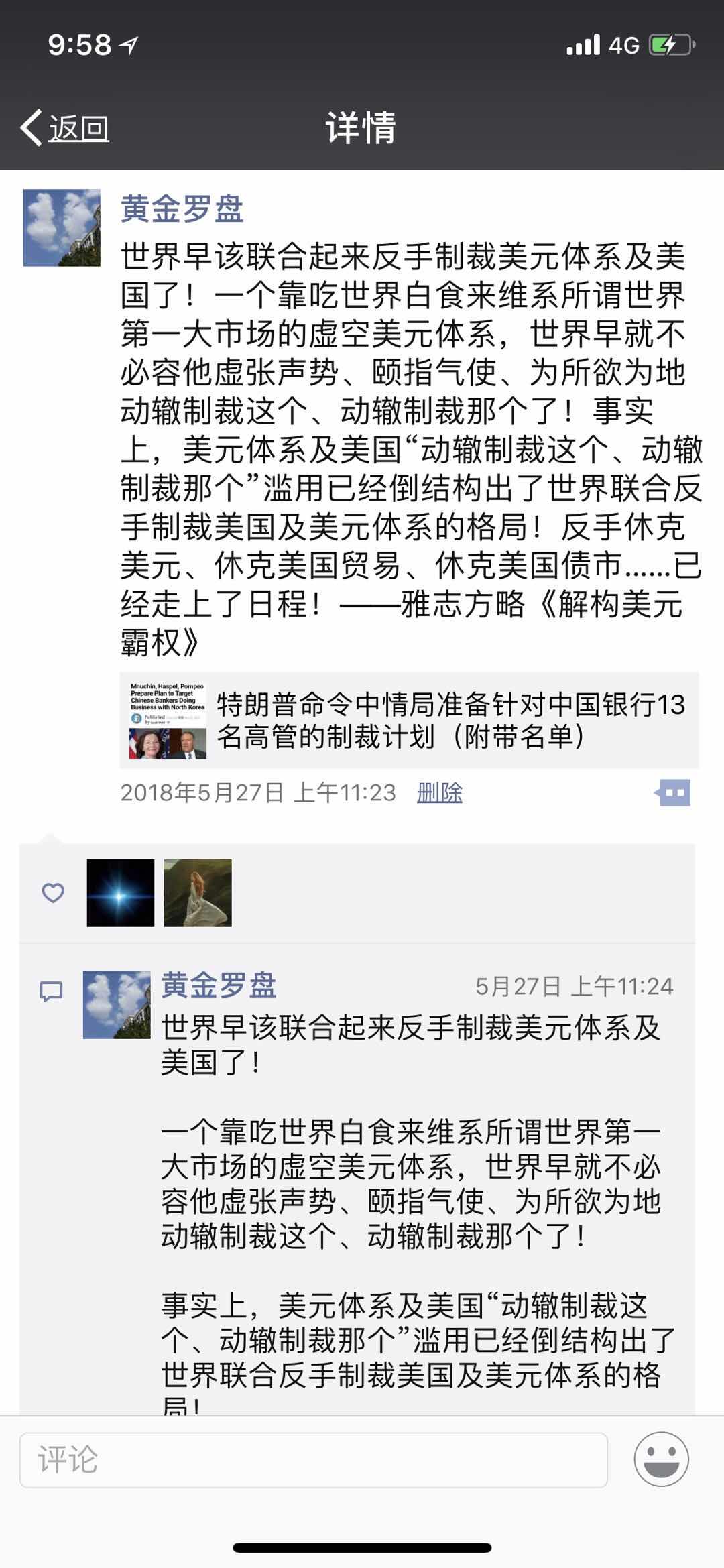This screenshot has height=1568, width=724.
Task: Go back via 返回 button
Action: click(65, 127)
